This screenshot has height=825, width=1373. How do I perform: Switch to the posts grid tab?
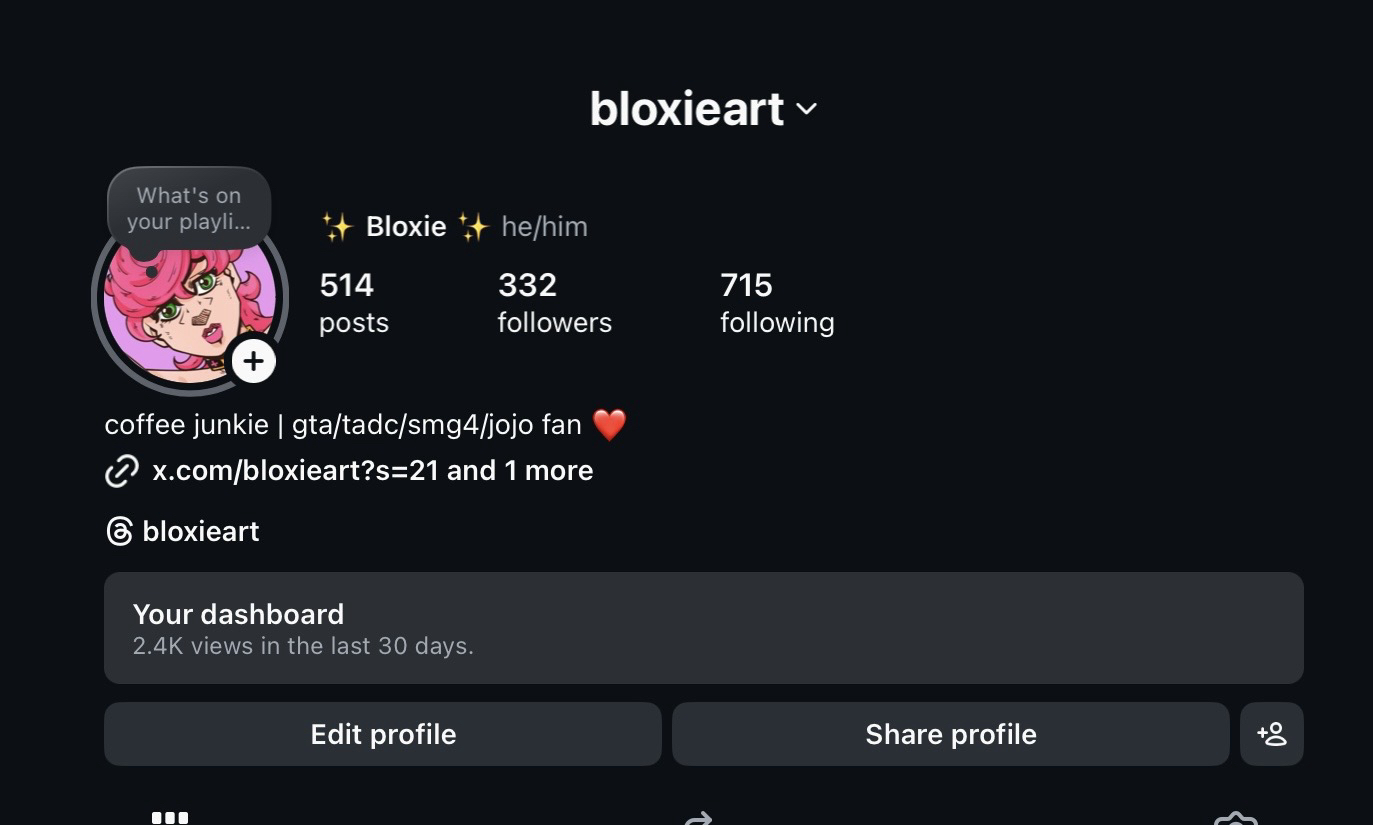click(x=170, y=816)
